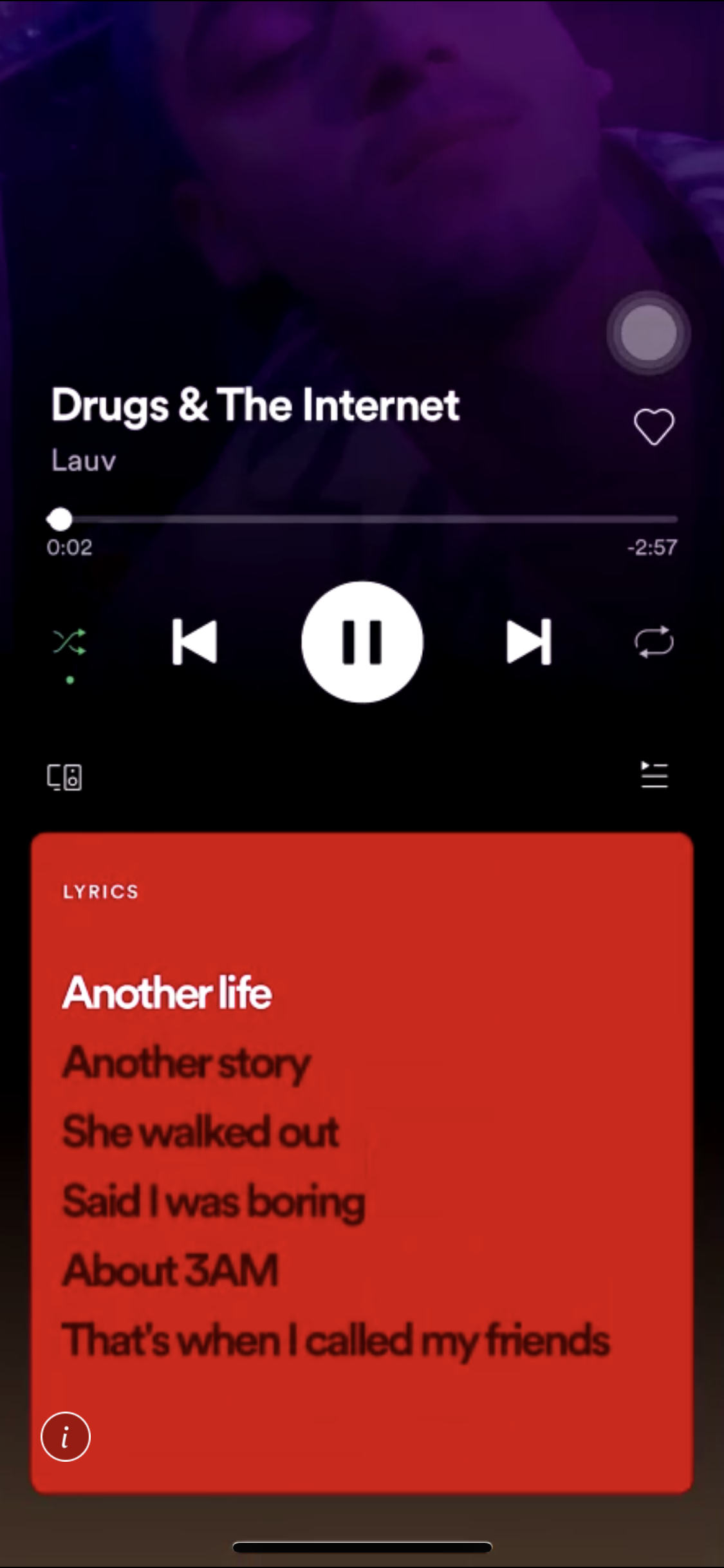This screenshot has width=724, height=1568.
Task: Open the artist Lauv
Action: click(x=84, y=461)
